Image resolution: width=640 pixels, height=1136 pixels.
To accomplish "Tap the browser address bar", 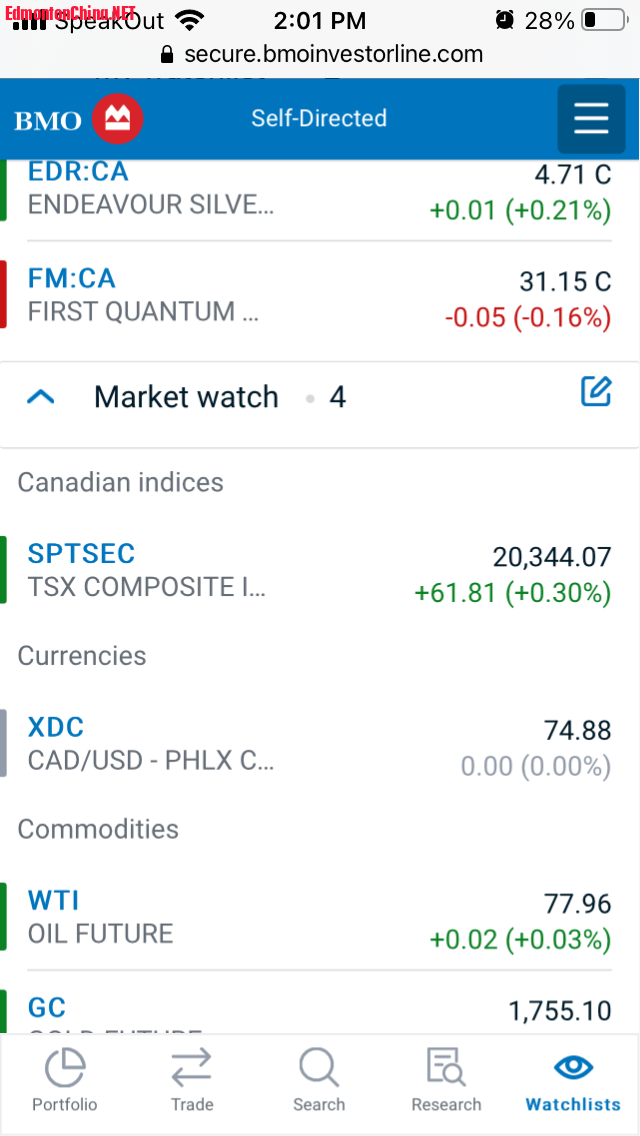I will pyautogui.click(x=320, y=54).
